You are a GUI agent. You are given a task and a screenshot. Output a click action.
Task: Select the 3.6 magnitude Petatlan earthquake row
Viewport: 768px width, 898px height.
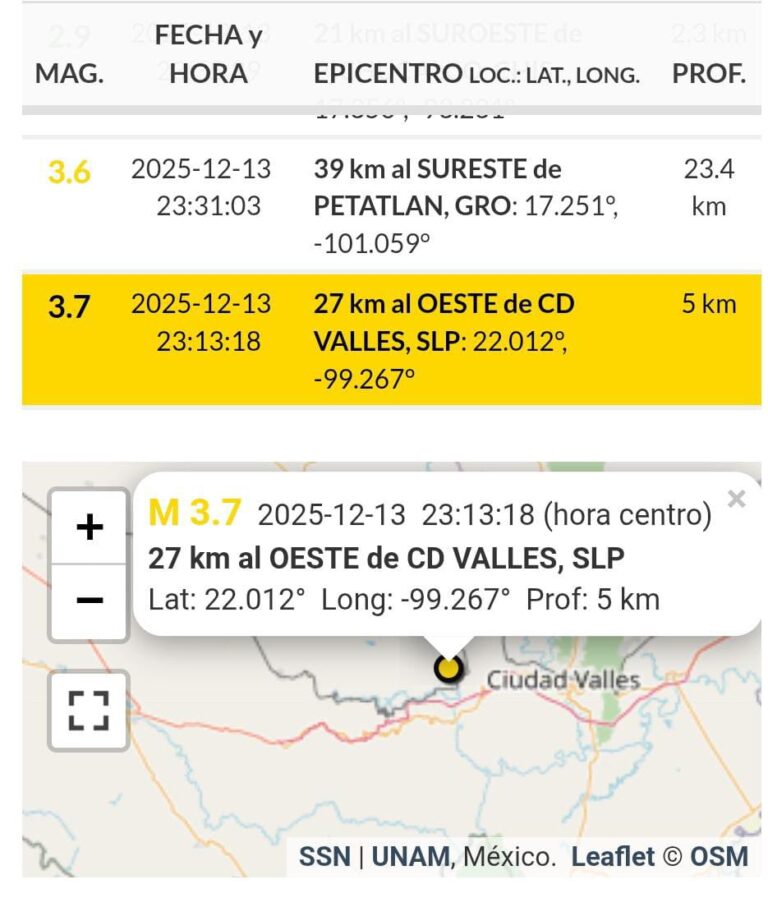tap(390, 206)
